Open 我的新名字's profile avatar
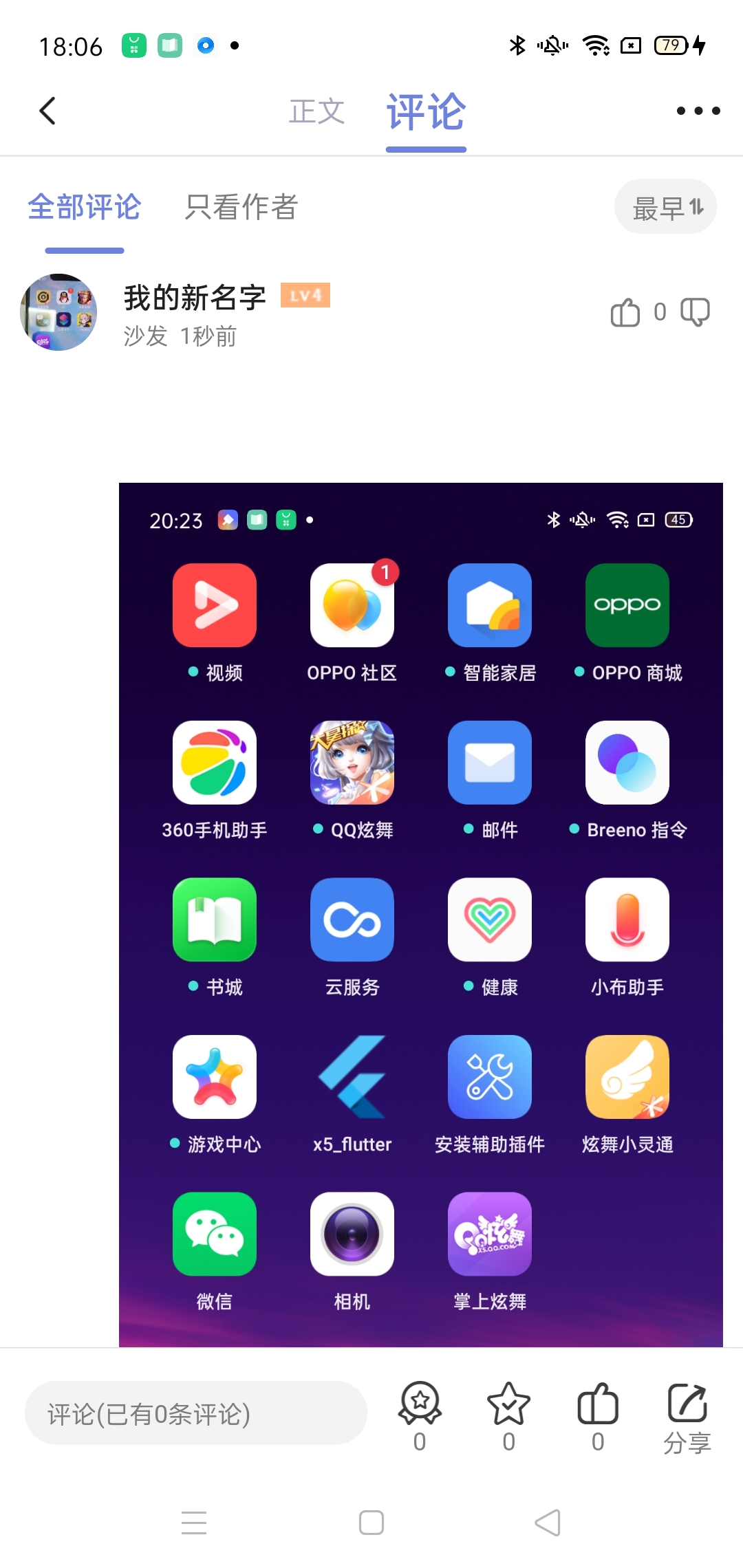743x1568 pixels. [x=59, y=312]
